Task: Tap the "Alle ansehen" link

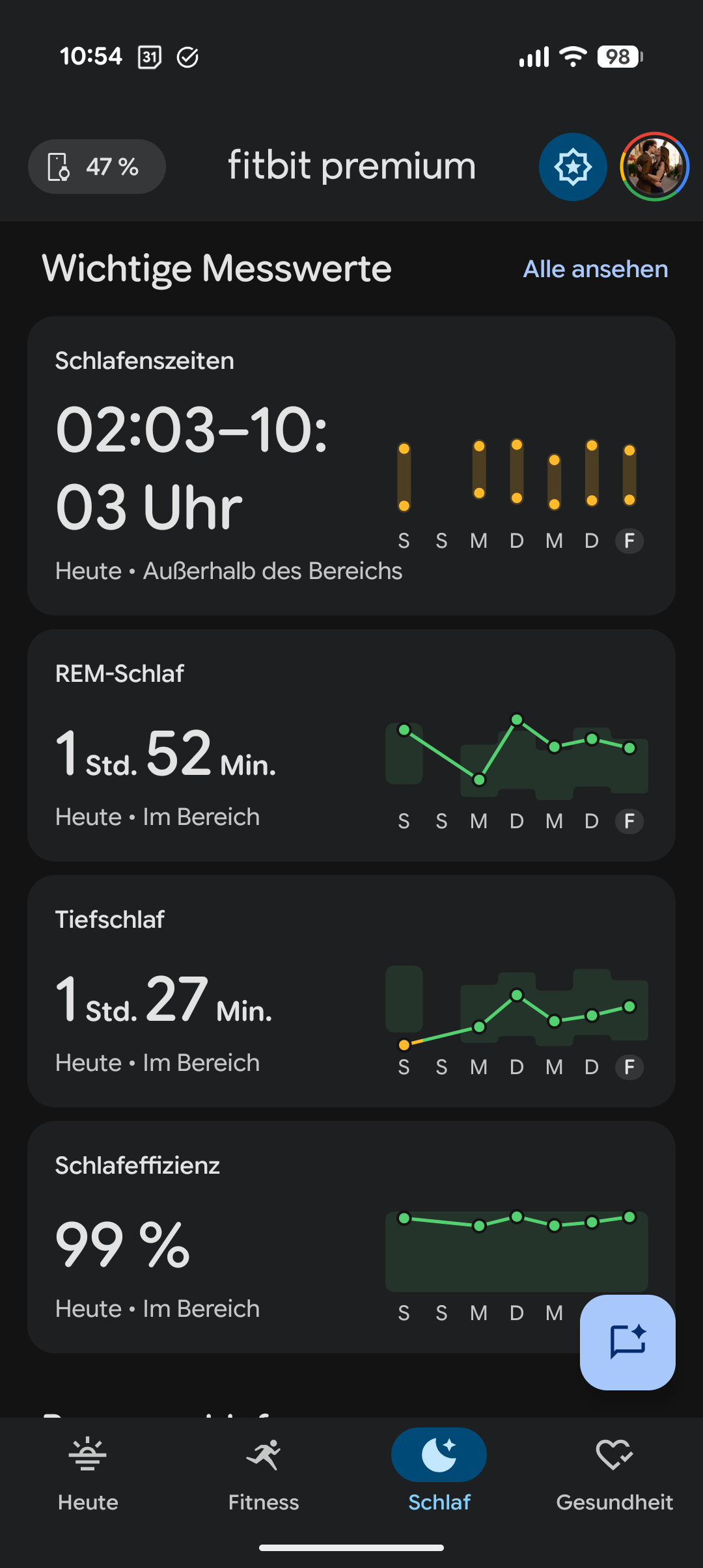Action: (596, 269)
